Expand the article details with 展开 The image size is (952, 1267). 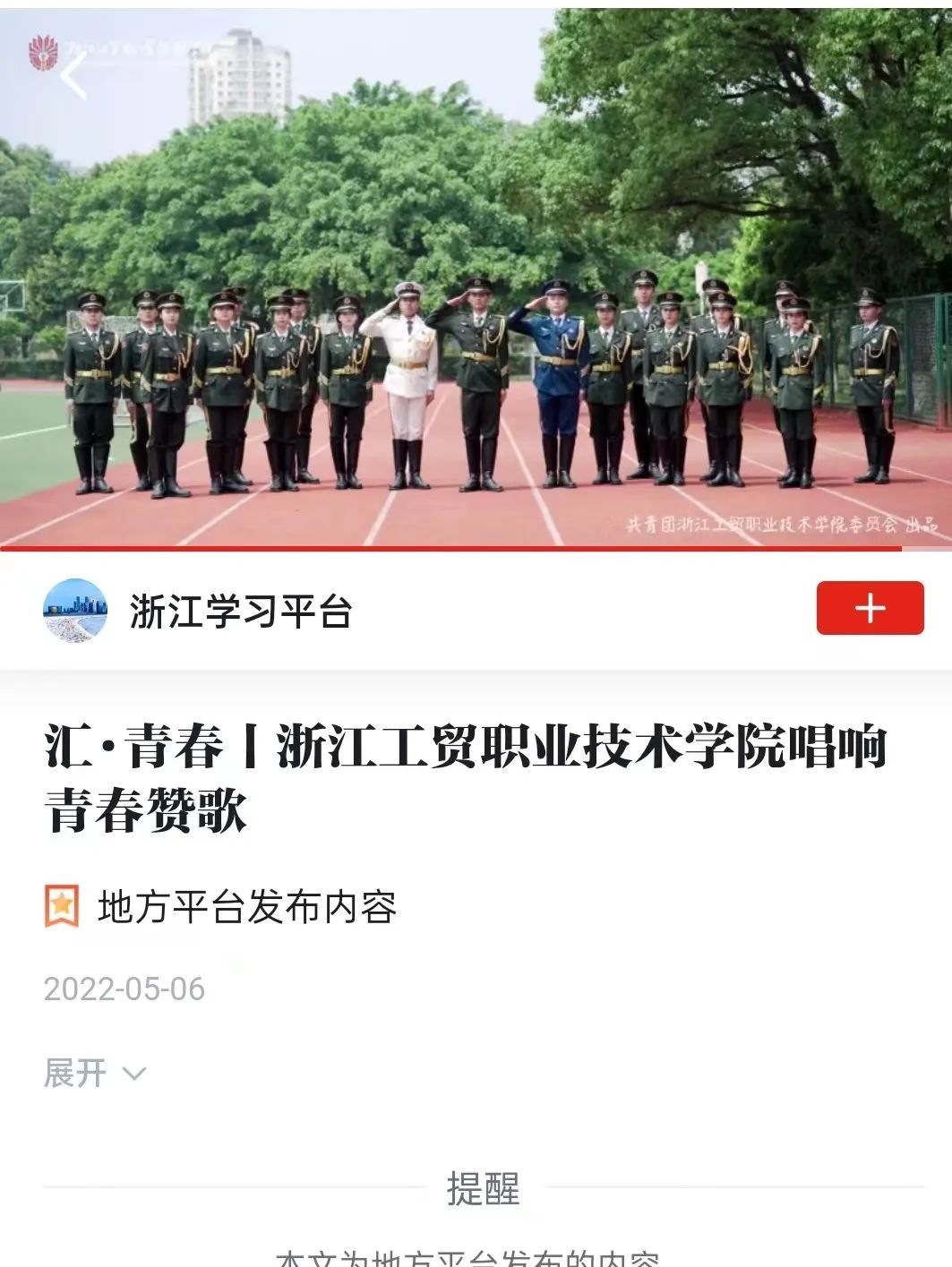click(93, 1073)
